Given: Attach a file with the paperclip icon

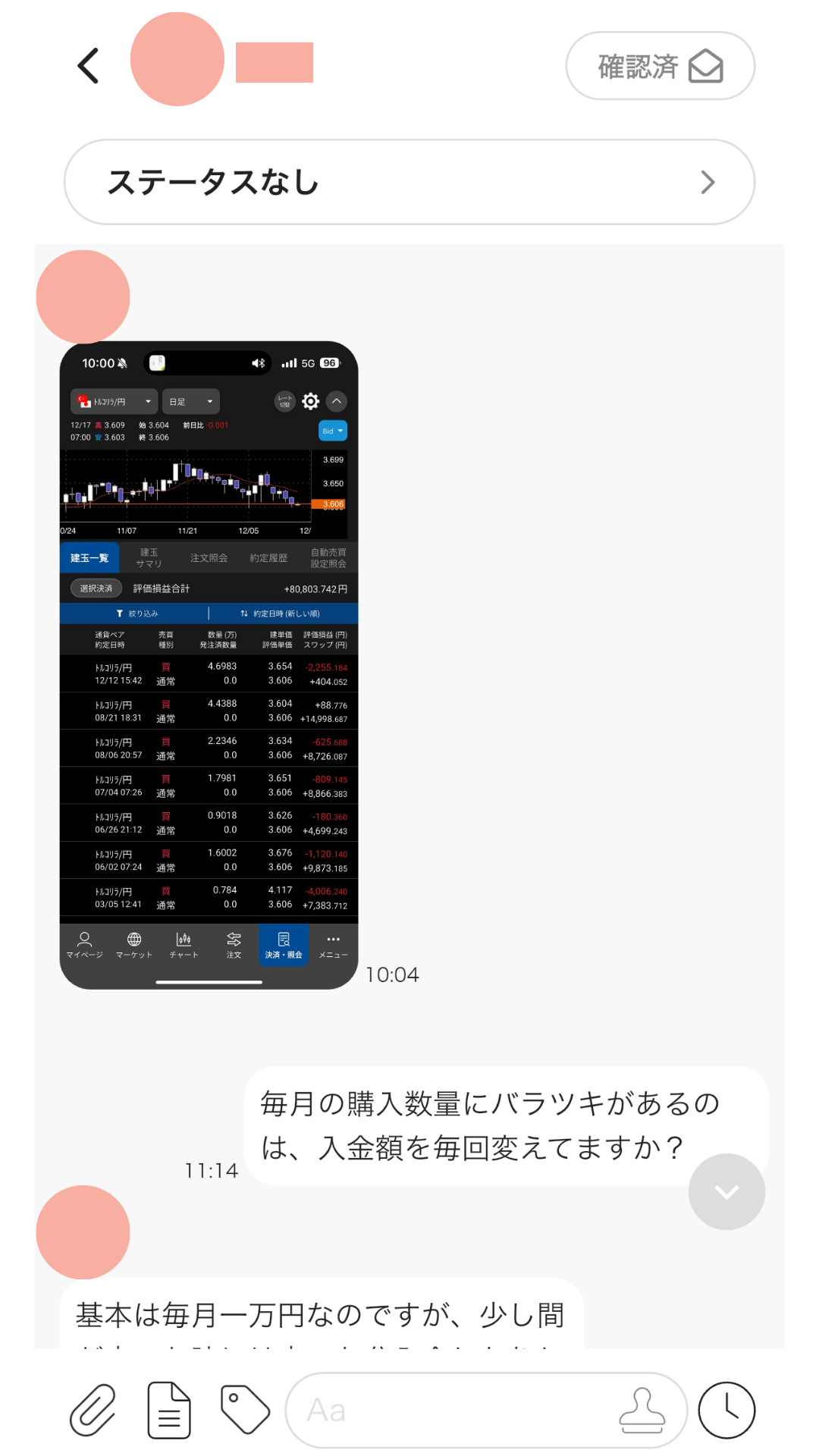Looking at the screenshot, I should coord(93,1410).
